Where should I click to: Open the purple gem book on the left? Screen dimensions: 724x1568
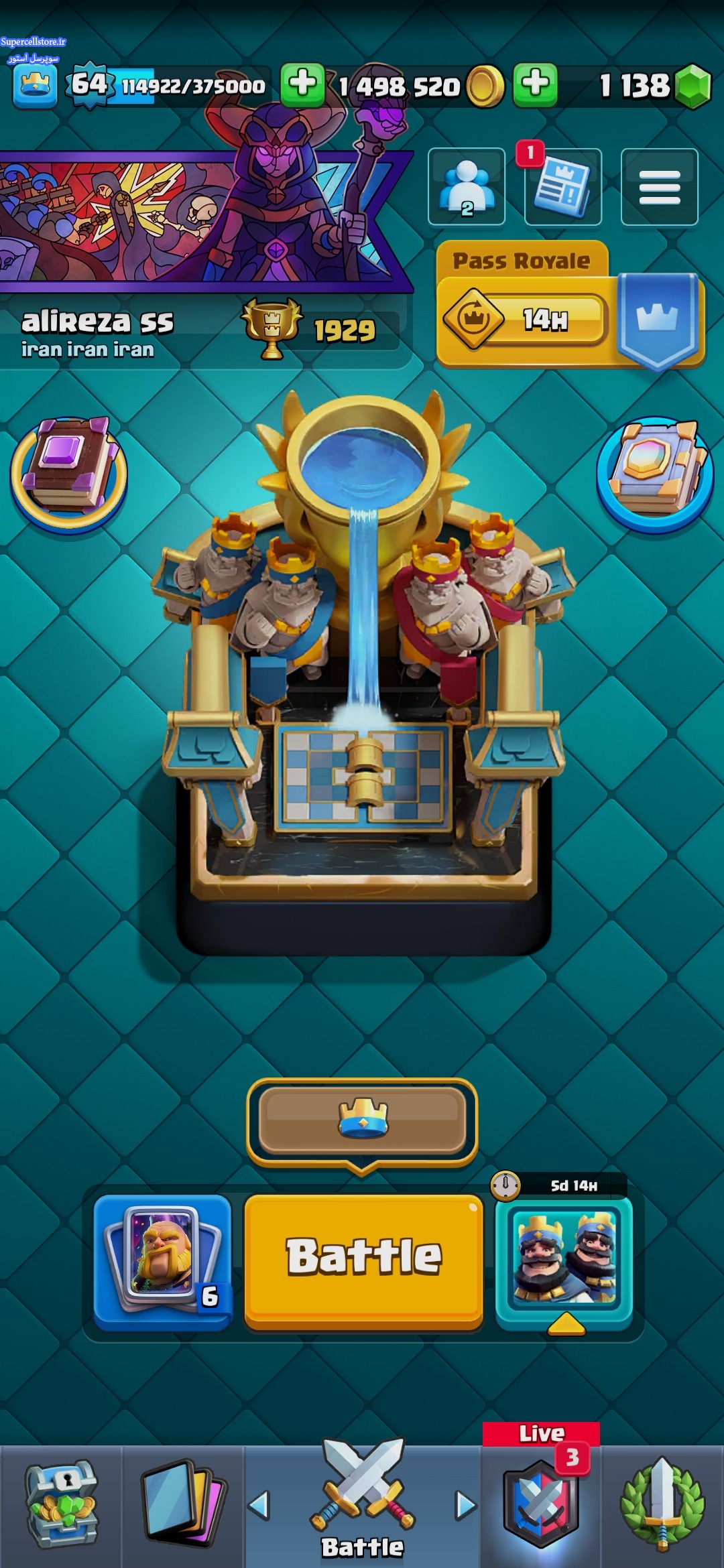(68, 473)
